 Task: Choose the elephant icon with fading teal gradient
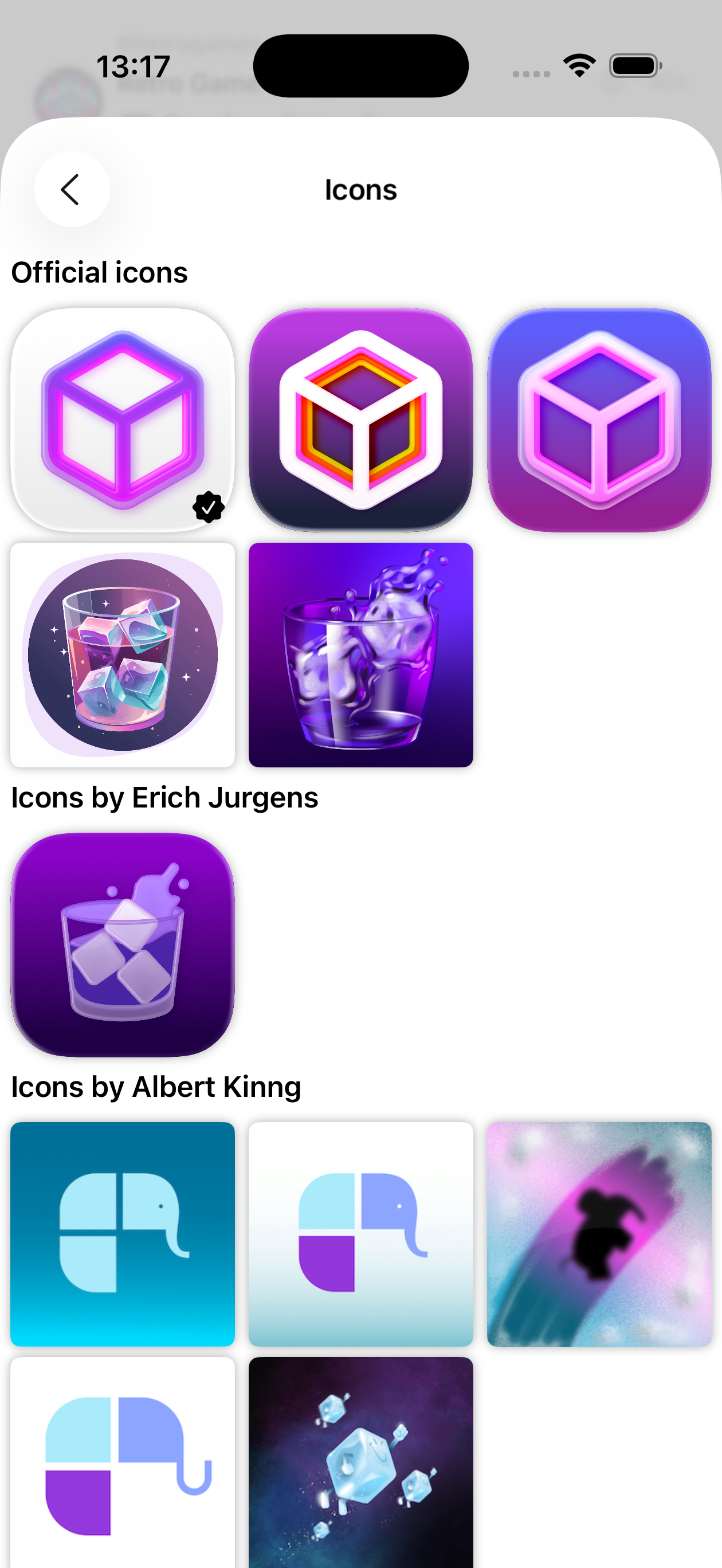pyautogui.click(x=360, y=1234)
